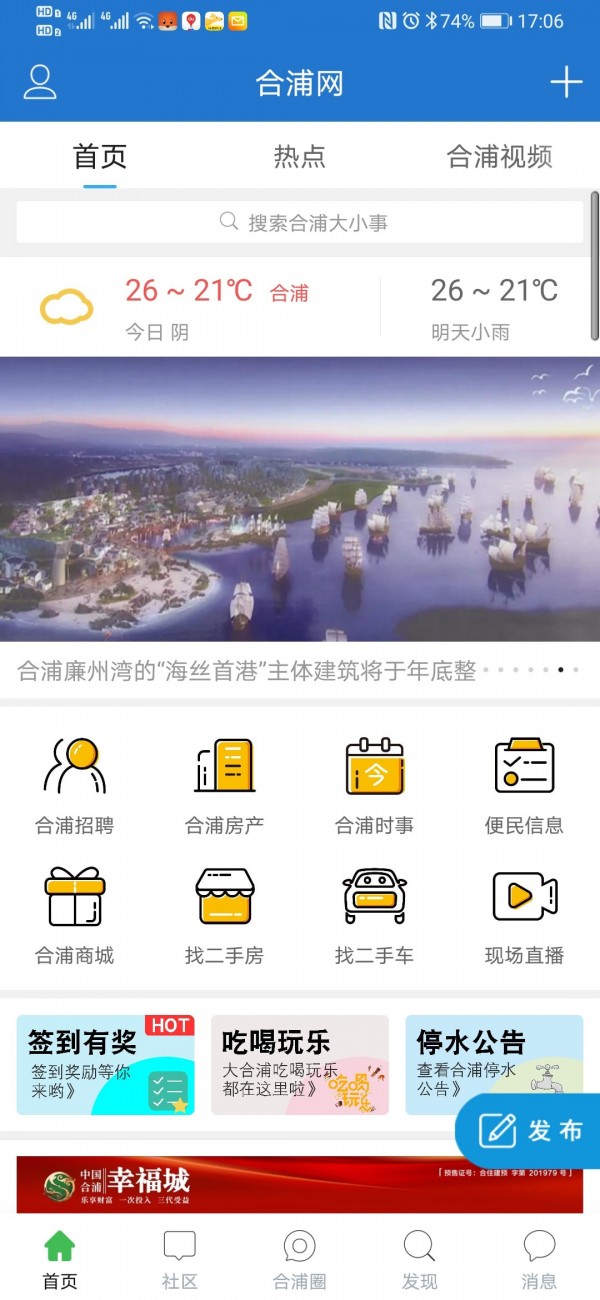Open the 吃喝玩乐 card
Image resolution: width=600 pixels, height=1300 pixels.
[299, 1065]
